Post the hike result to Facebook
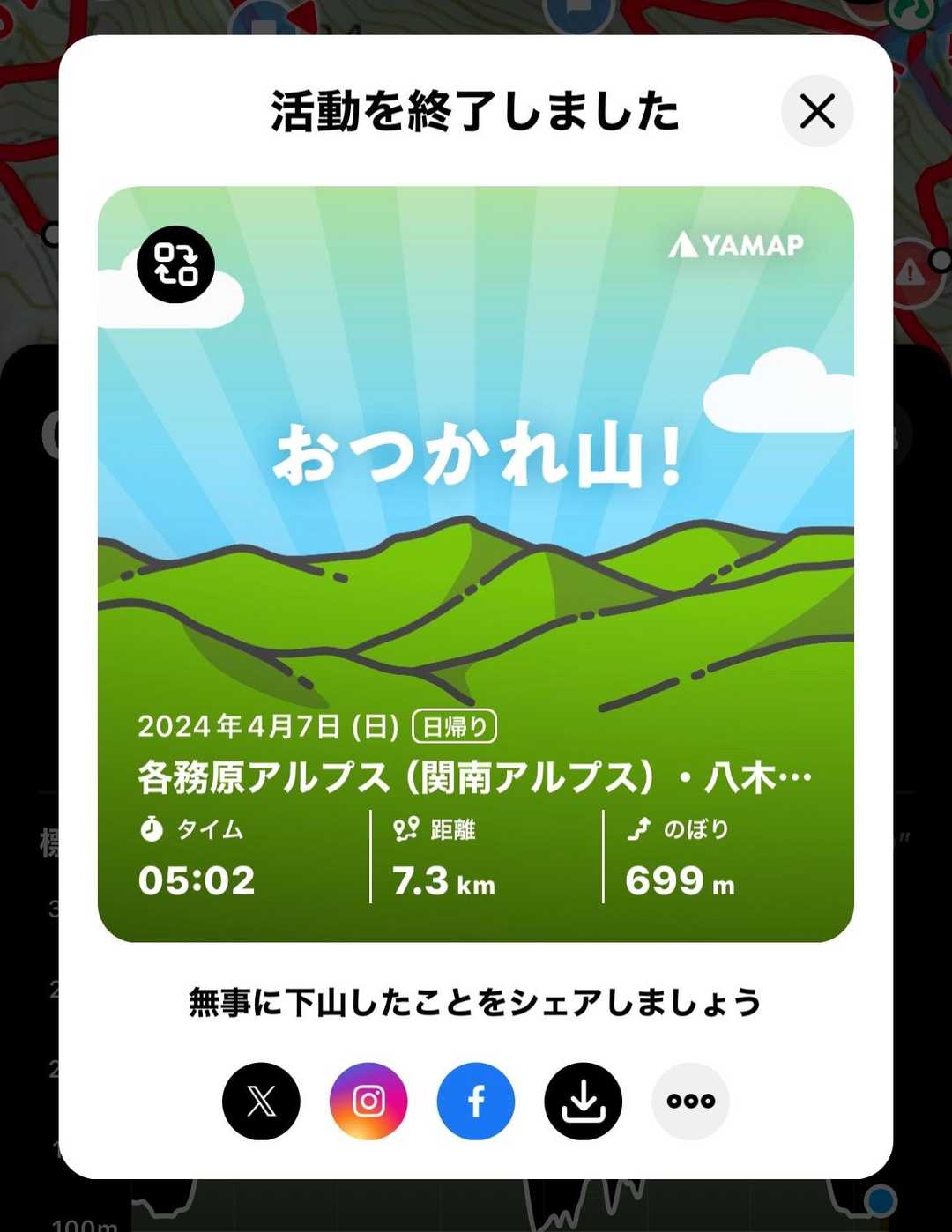The height and width of the screenshot is (1232, 952). pyautogui.click(x=476, y=1101)
